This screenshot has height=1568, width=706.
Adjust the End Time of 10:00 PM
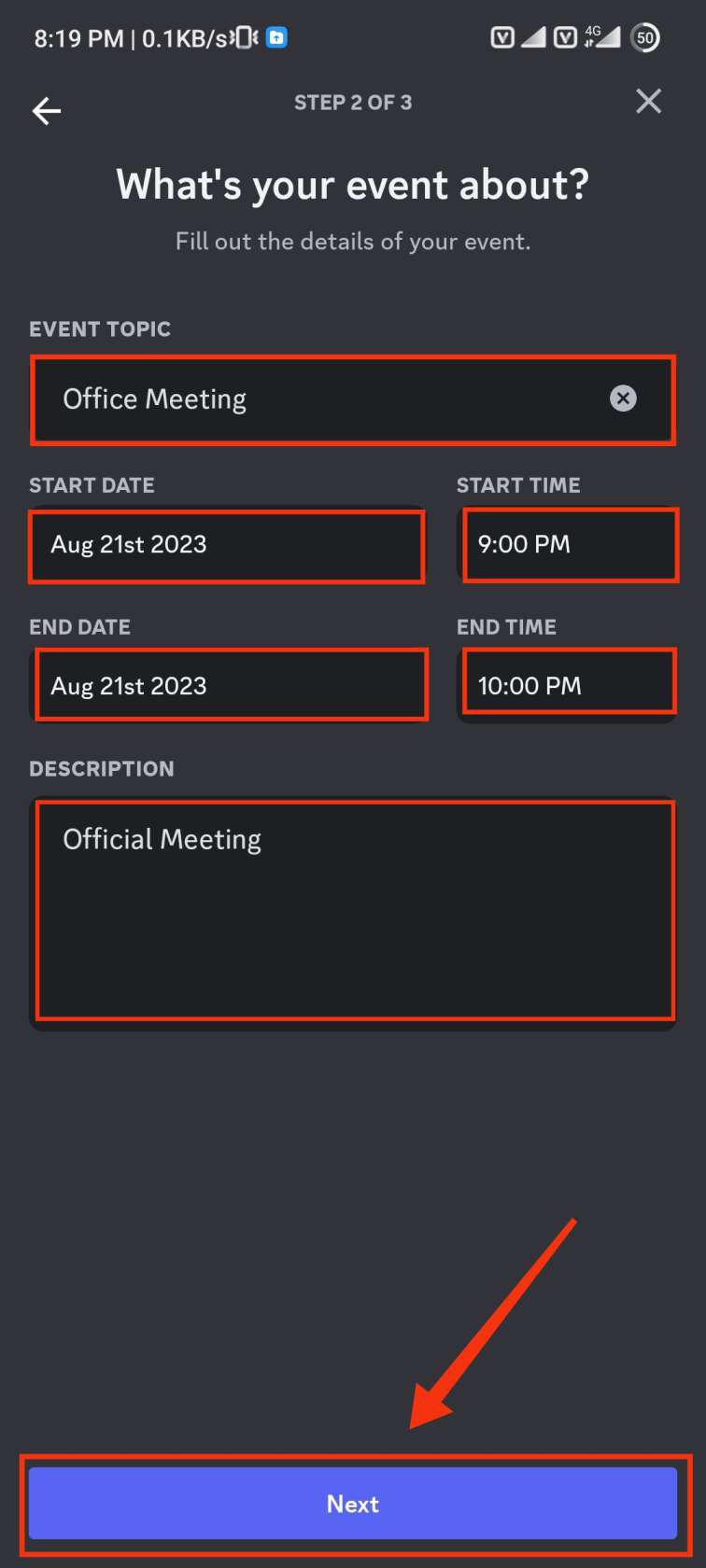(568, 686)
